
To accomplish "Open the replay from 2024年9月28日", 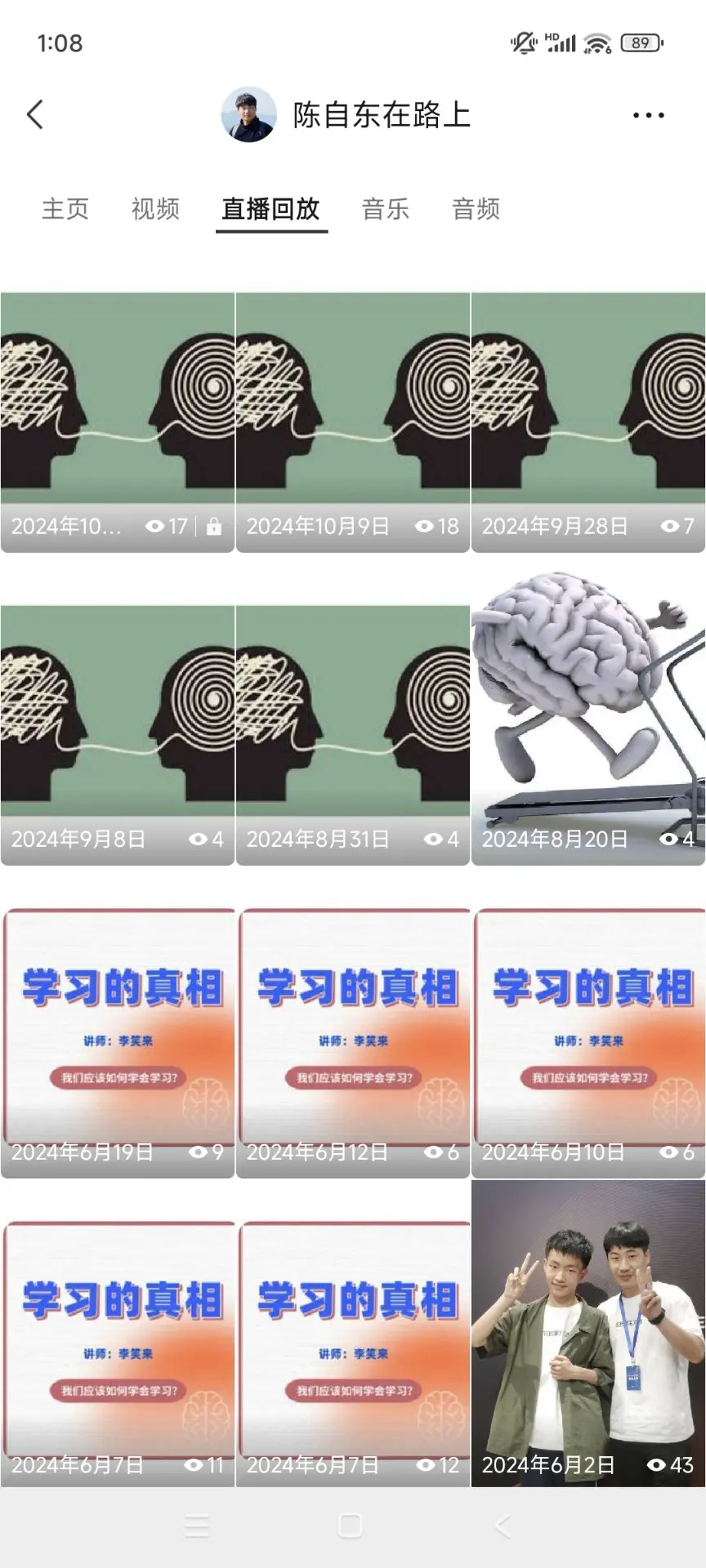I will tap(588, 422).
